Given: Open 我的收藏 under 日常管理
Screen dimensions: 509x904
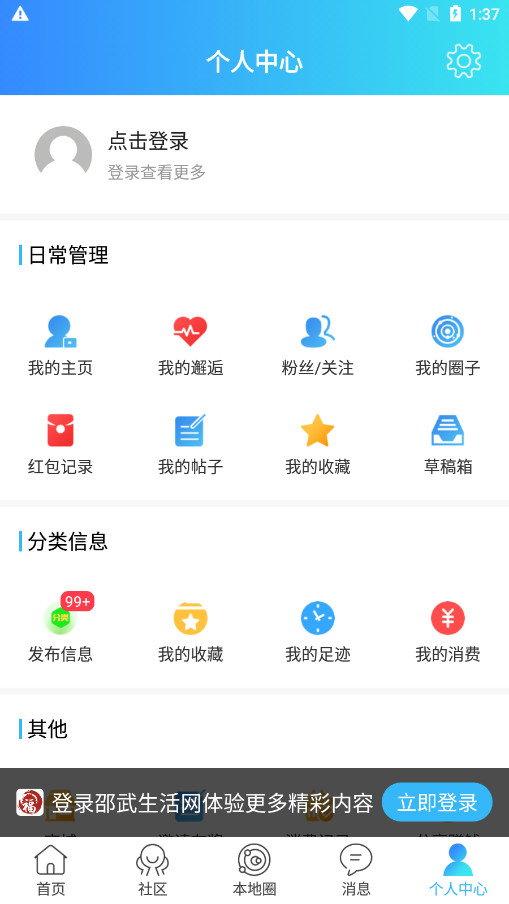Looking at the screenshot, I should 318,445.
